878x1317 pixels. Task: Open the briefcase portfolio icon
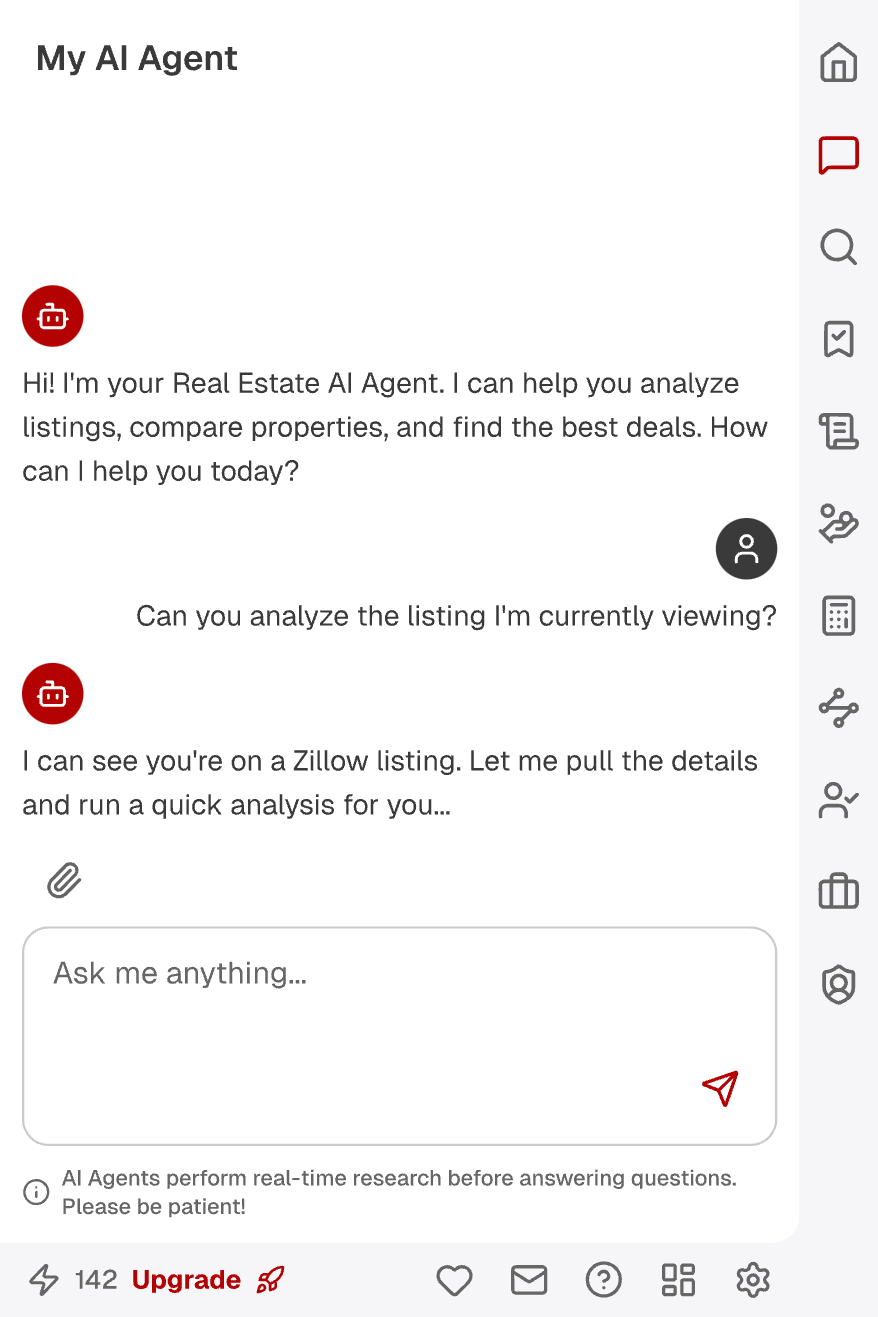(837, 892)
